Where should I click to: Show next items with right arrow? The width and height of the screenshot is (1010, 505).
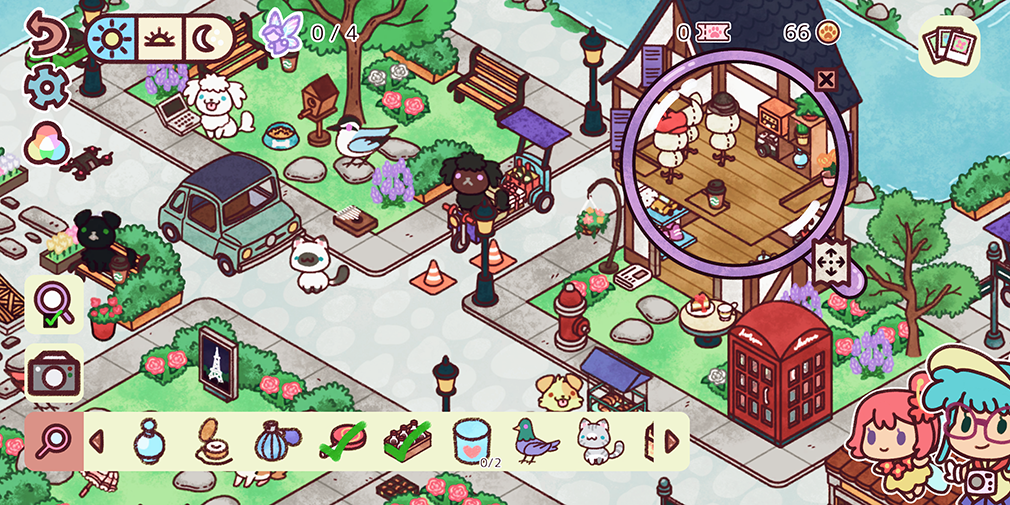(x=672, y=441)
